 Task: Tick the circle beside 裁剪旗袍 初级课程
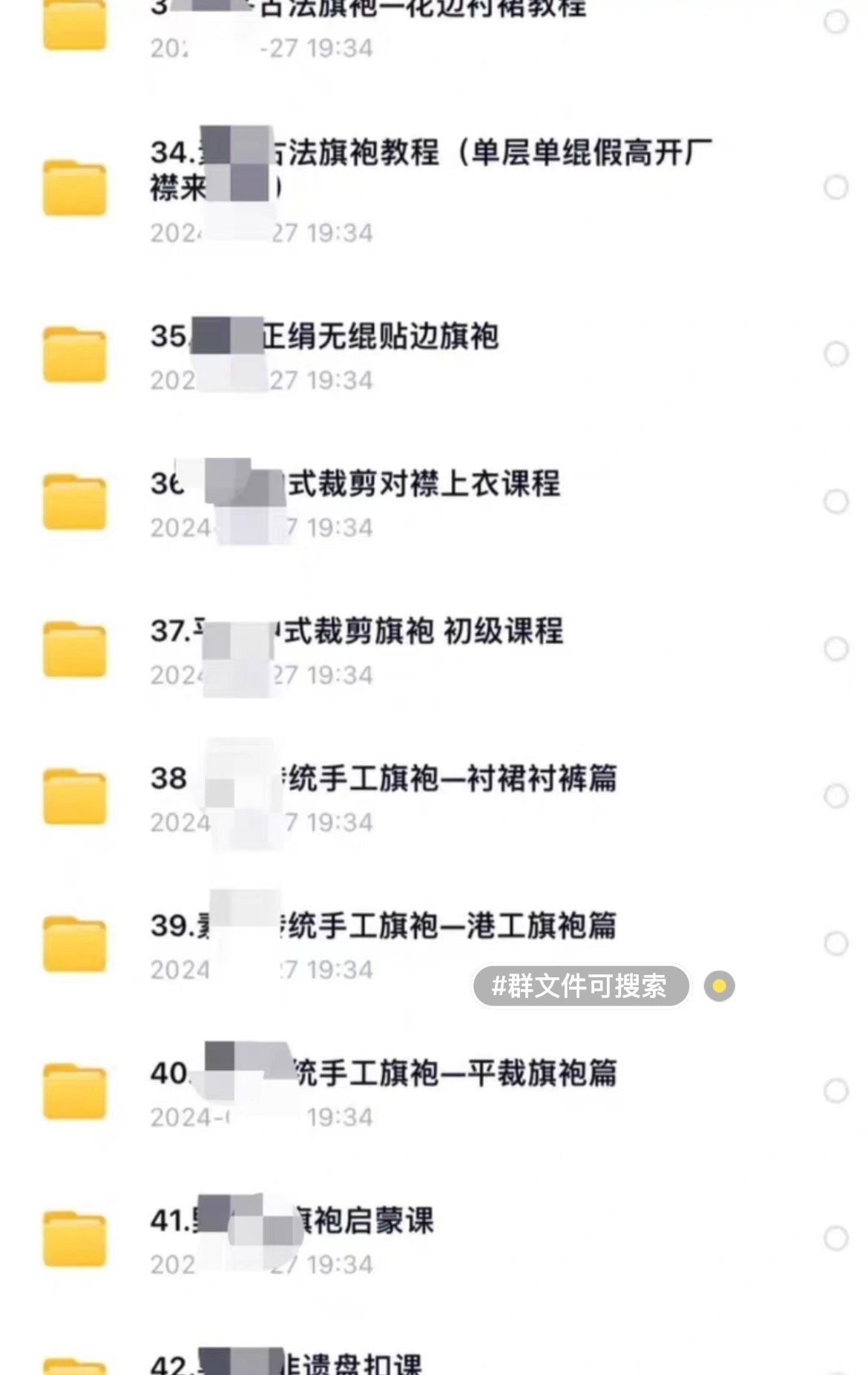pyautogui.click(x=836, y=649)
